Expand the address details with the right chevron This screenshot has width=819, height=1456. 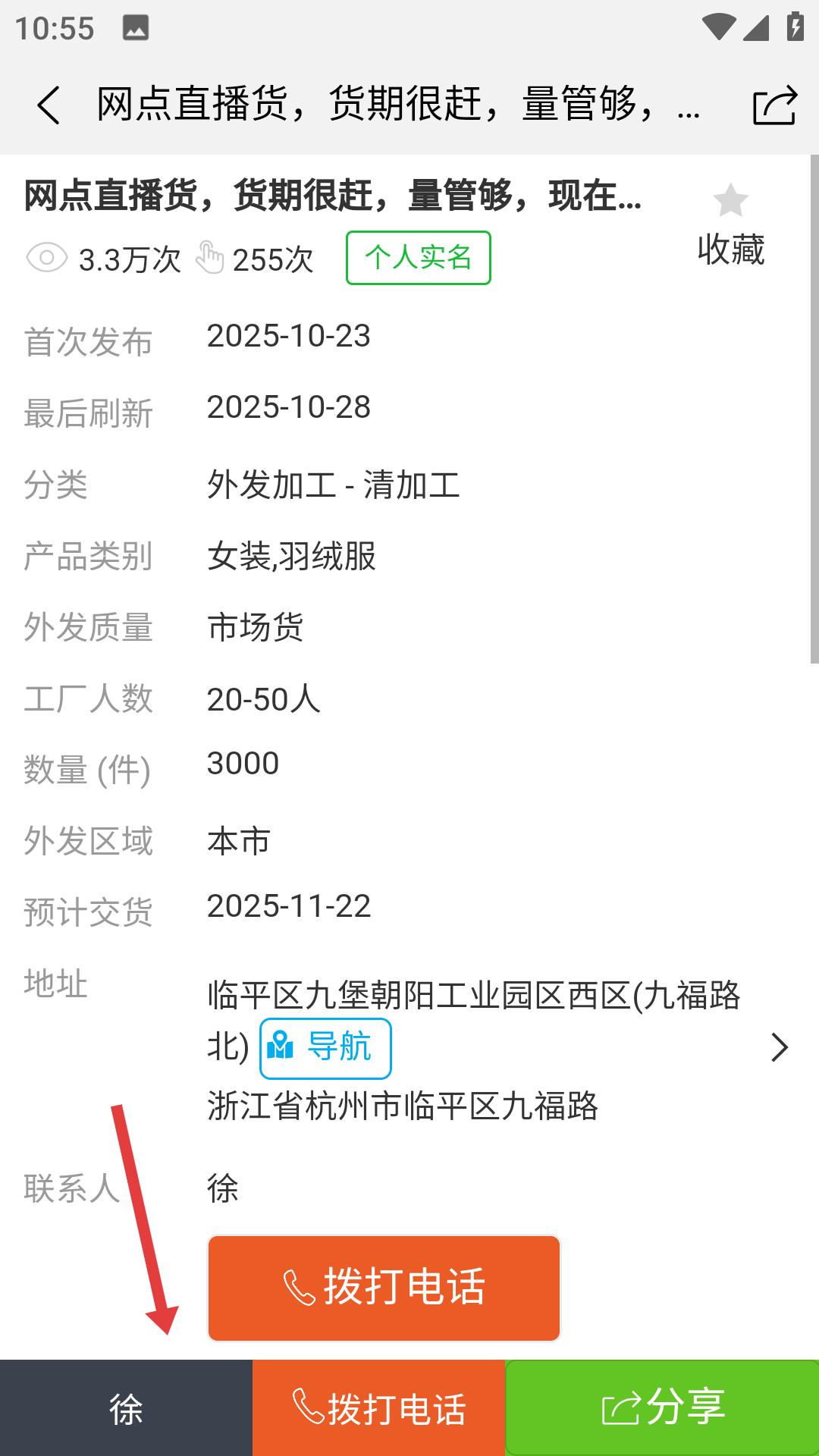780,1048
